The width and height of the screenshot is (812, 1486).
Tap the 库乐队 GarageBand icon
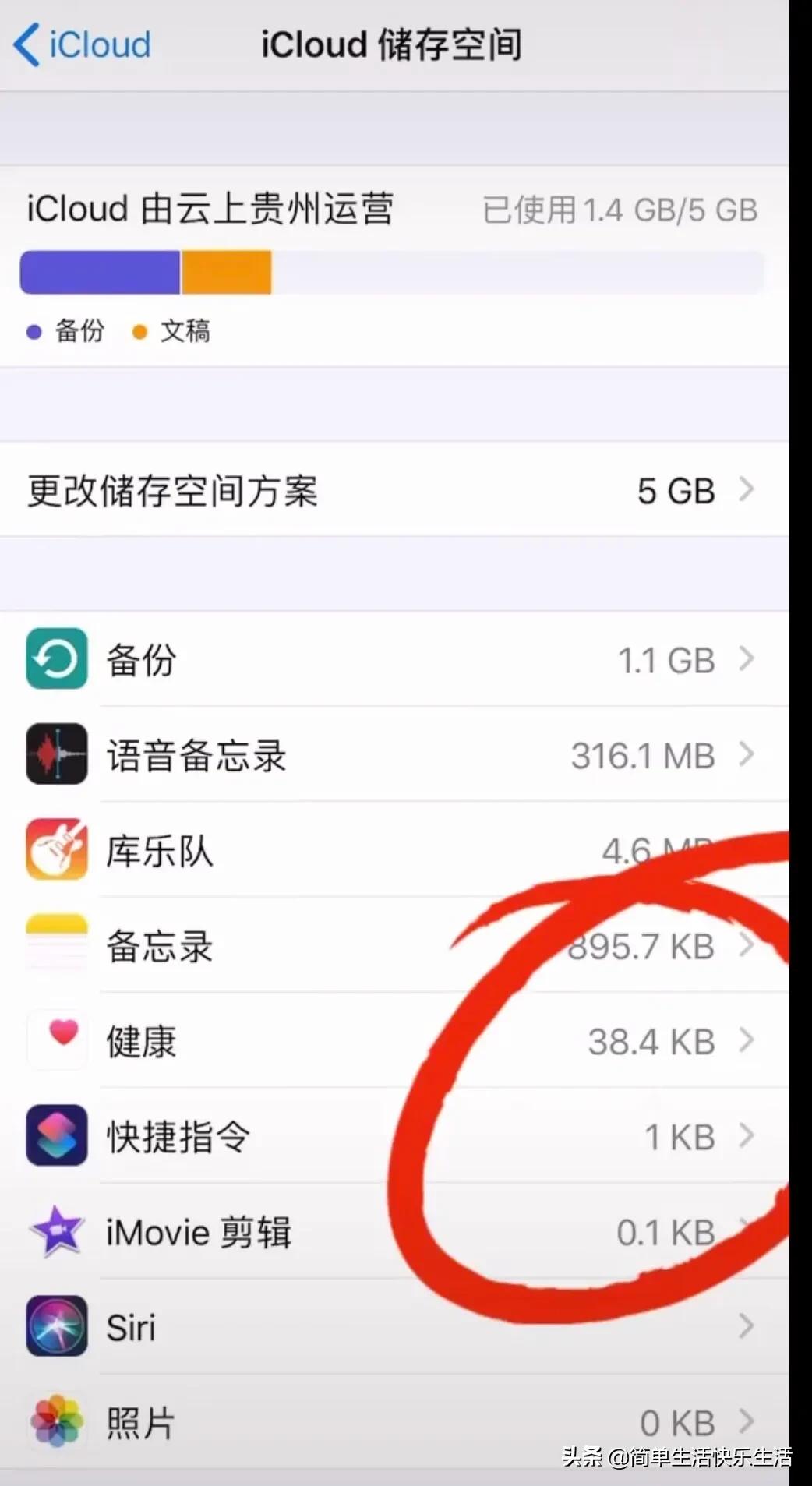[55, 850]
